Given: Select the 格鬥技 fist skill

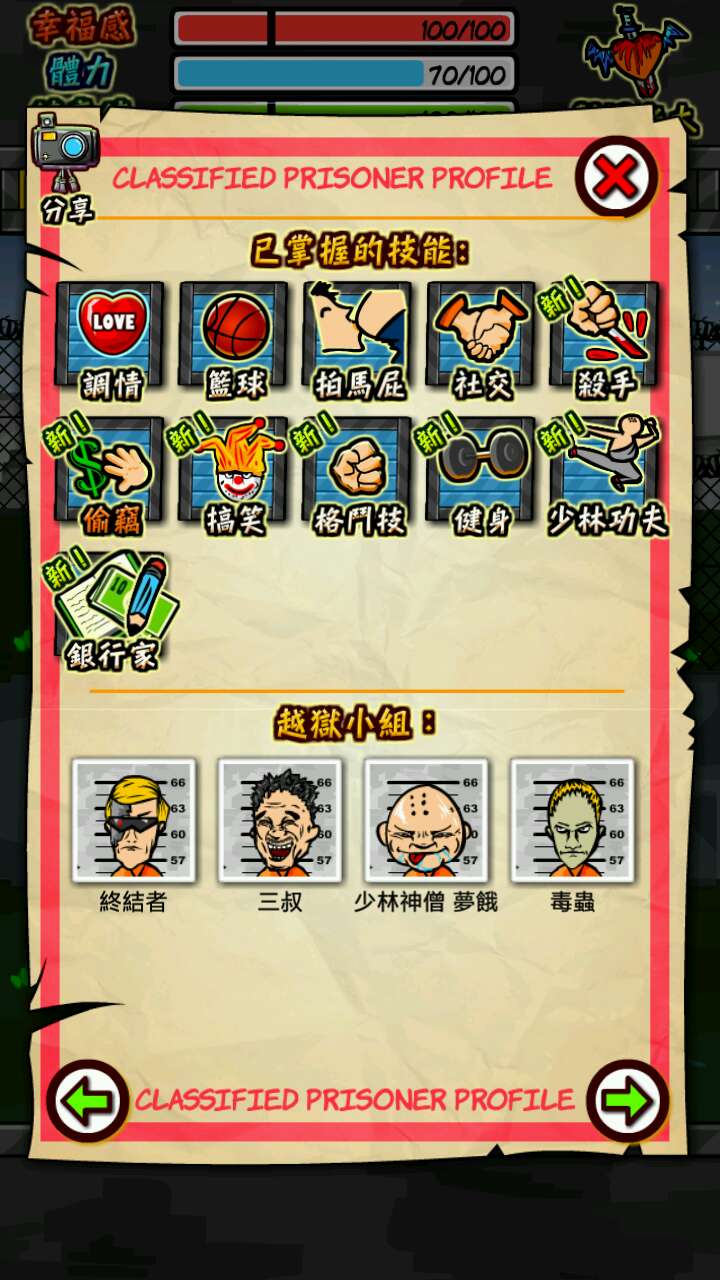Looking at the screenshot, I should tap(357, 472).
